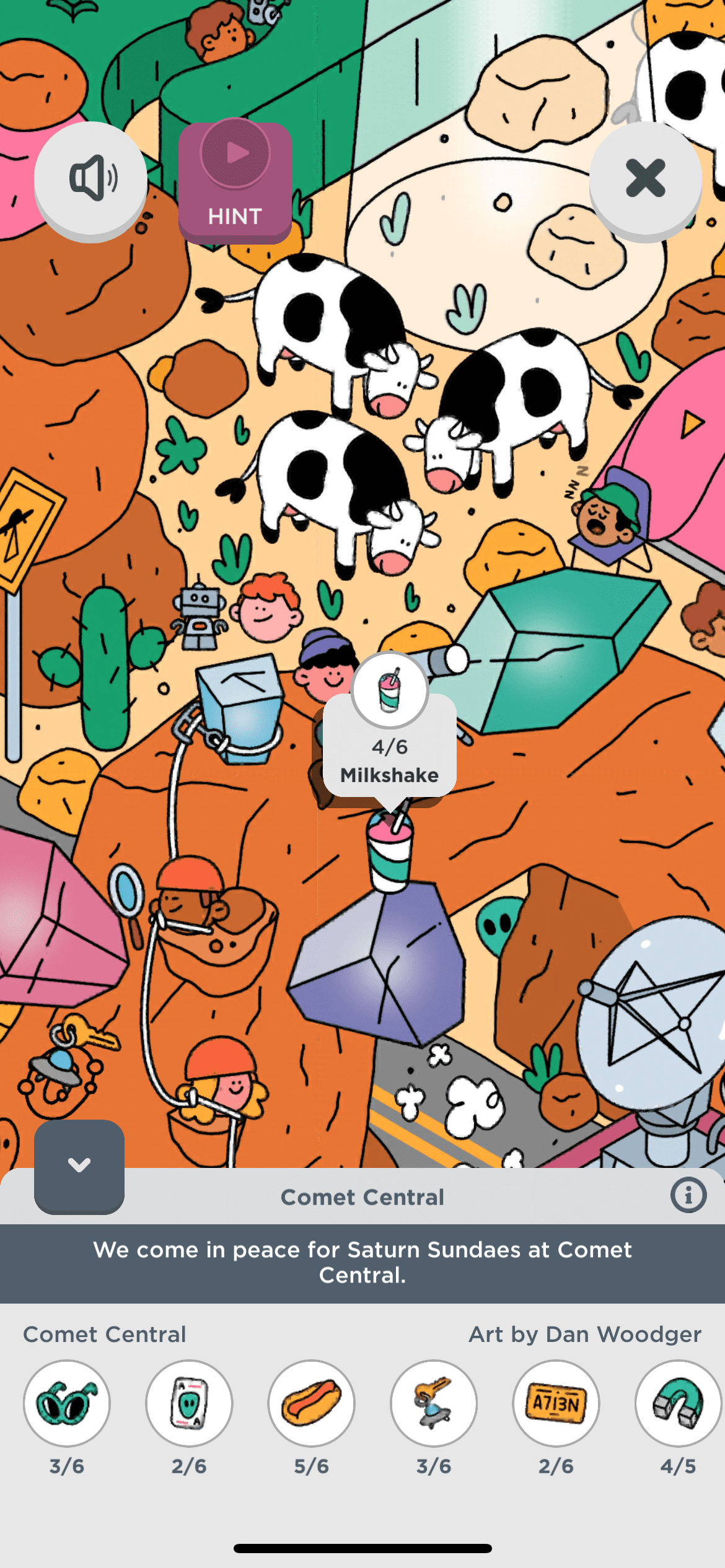The height and width of the screenshot is (1568, 725).
Task: Select the magnet item
Action: click(678, 1403)
